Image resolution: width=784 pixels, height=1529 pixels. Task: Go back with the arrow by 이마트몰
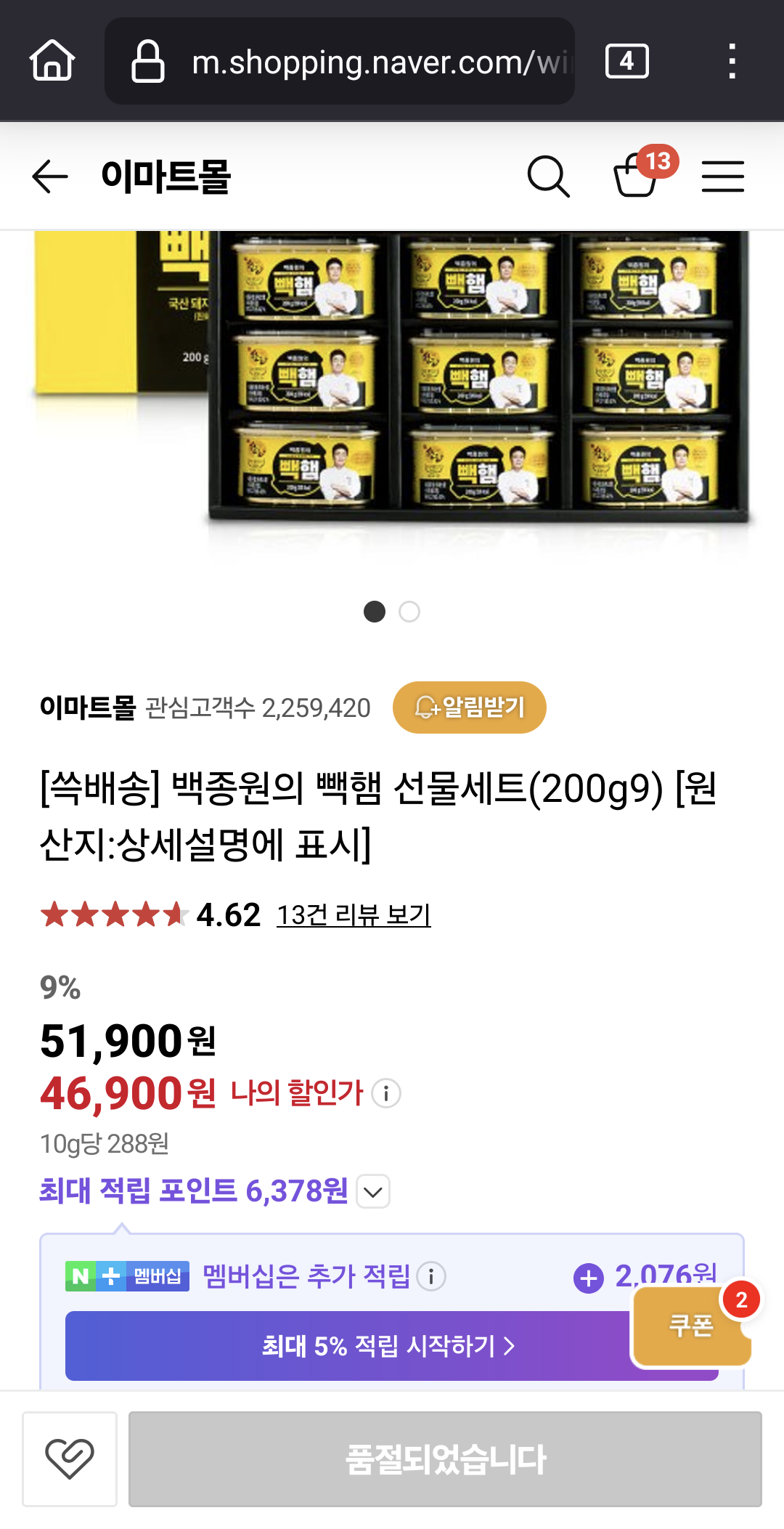(x=50, y=177)
